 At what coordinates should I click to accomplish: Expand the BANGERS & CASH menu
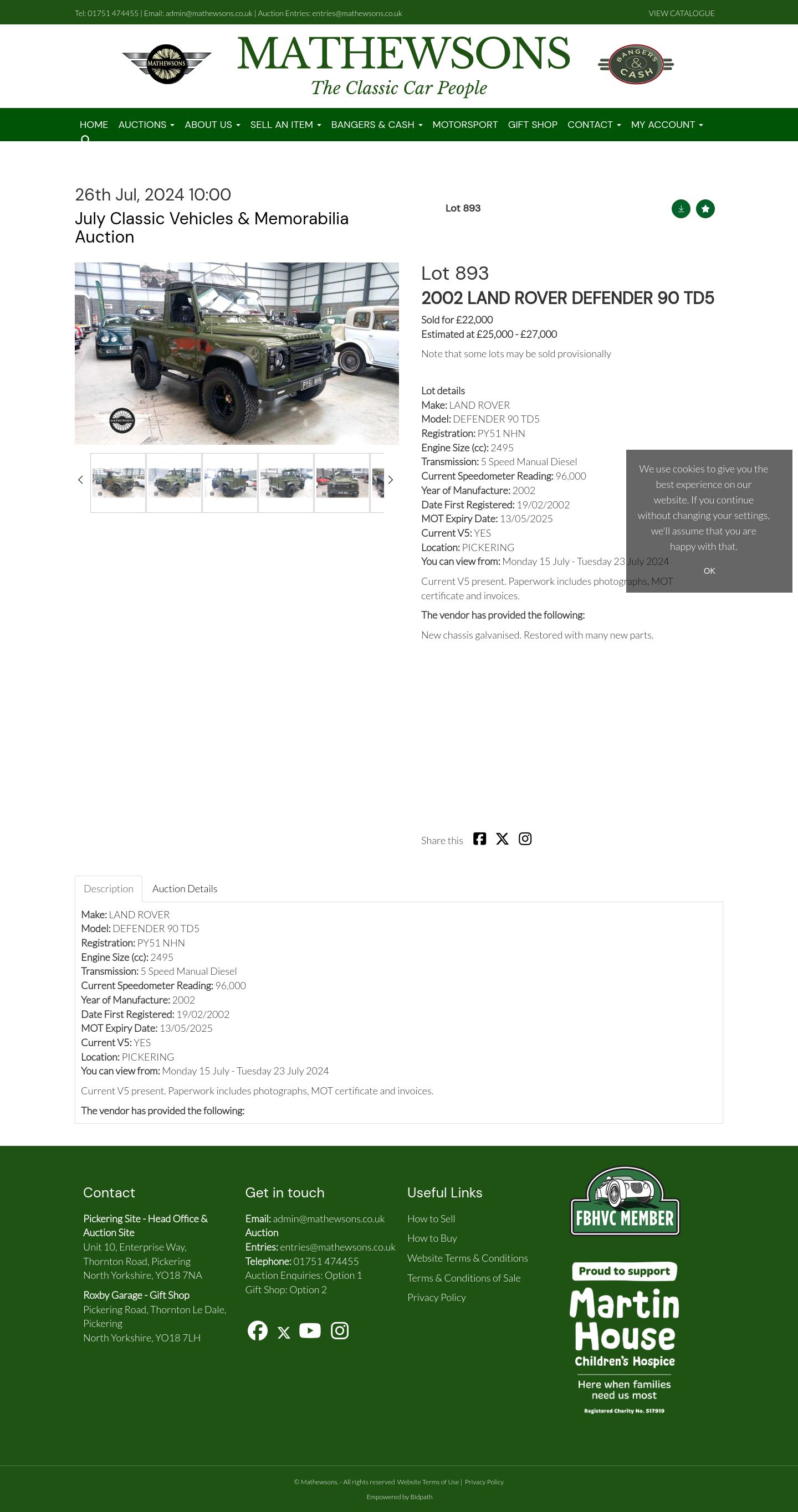tap(376, 125)
